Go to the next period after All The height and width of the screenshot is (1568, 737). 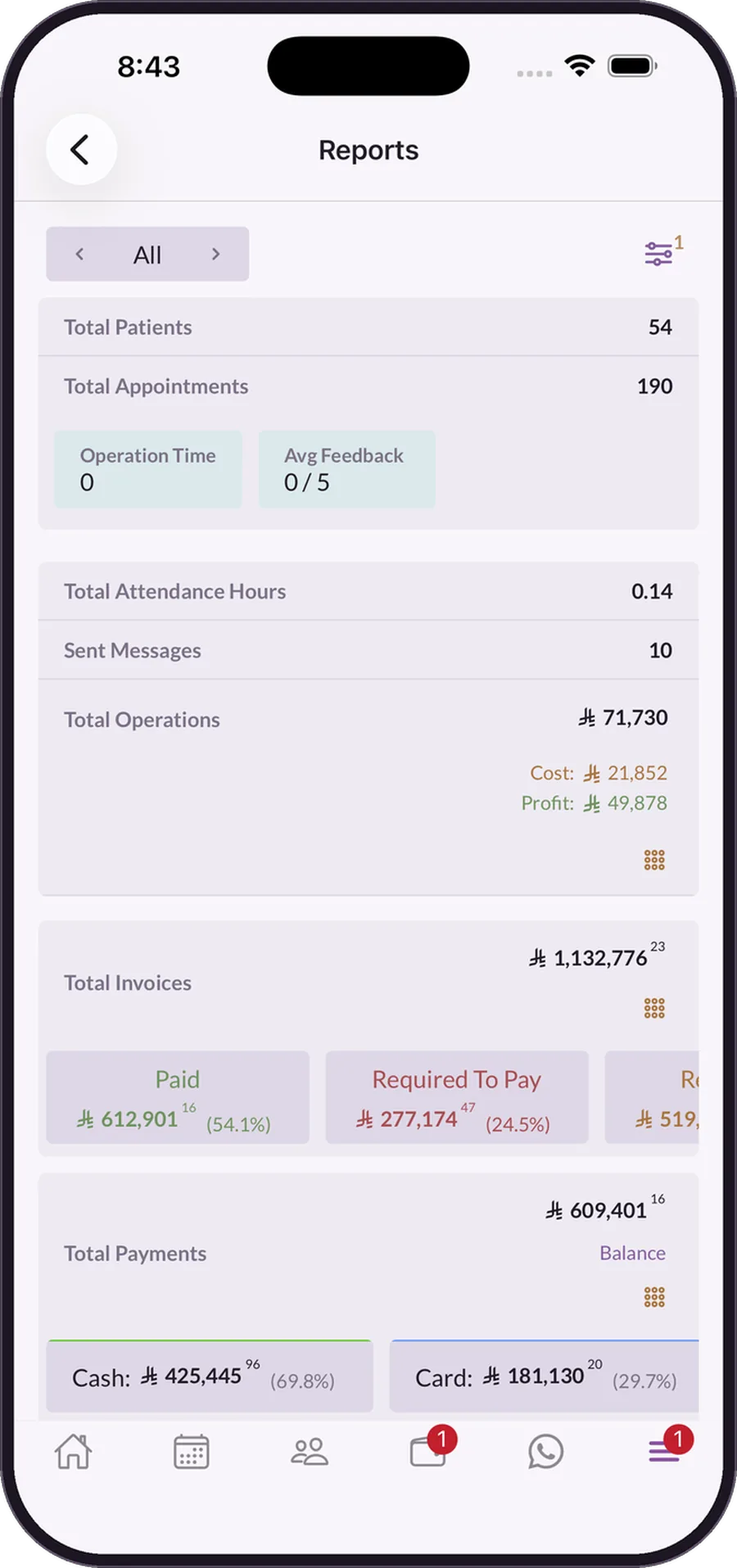pyautogui.click(x=215, y=255)
